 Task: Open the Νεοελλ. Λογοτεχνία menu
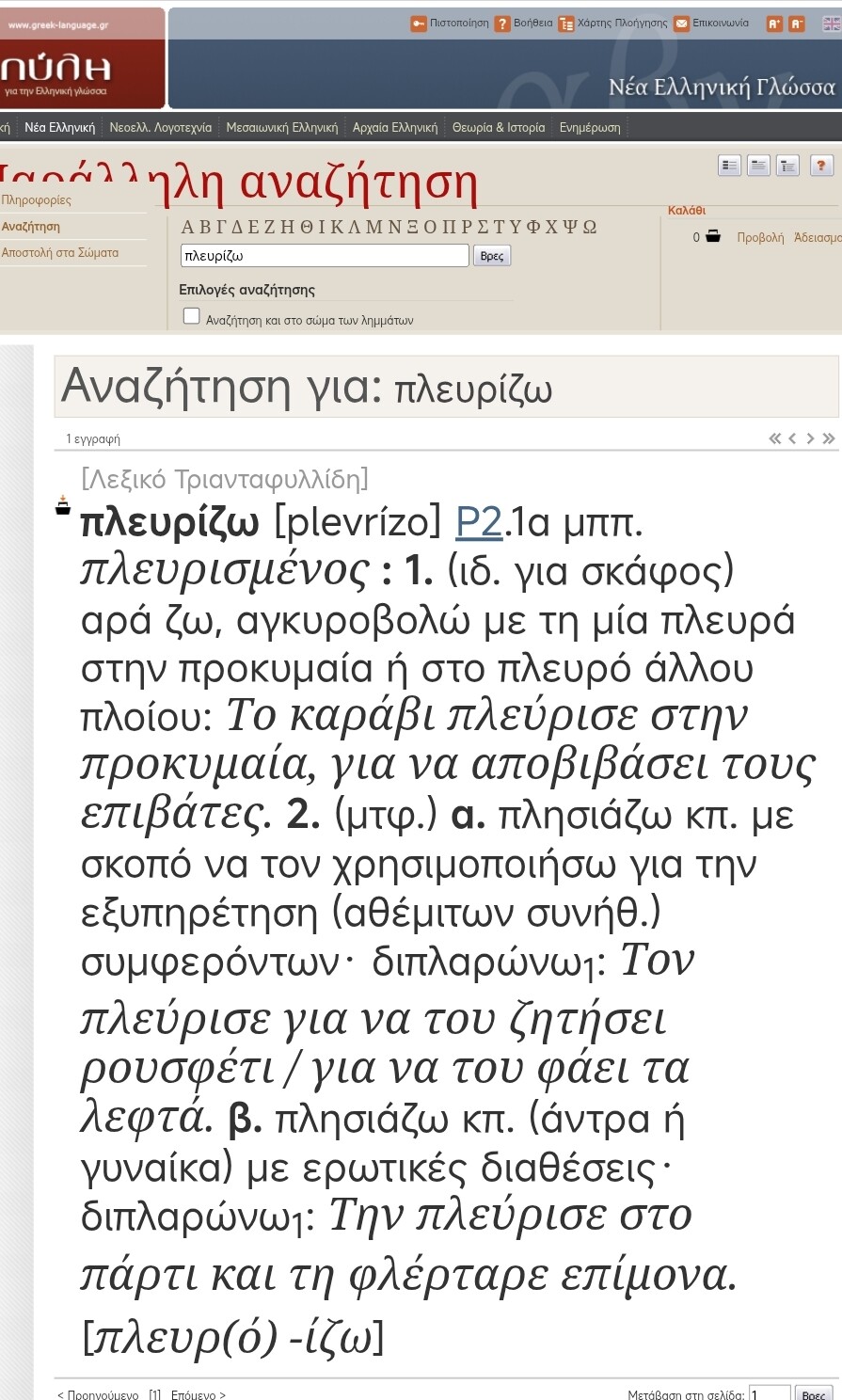160,127
